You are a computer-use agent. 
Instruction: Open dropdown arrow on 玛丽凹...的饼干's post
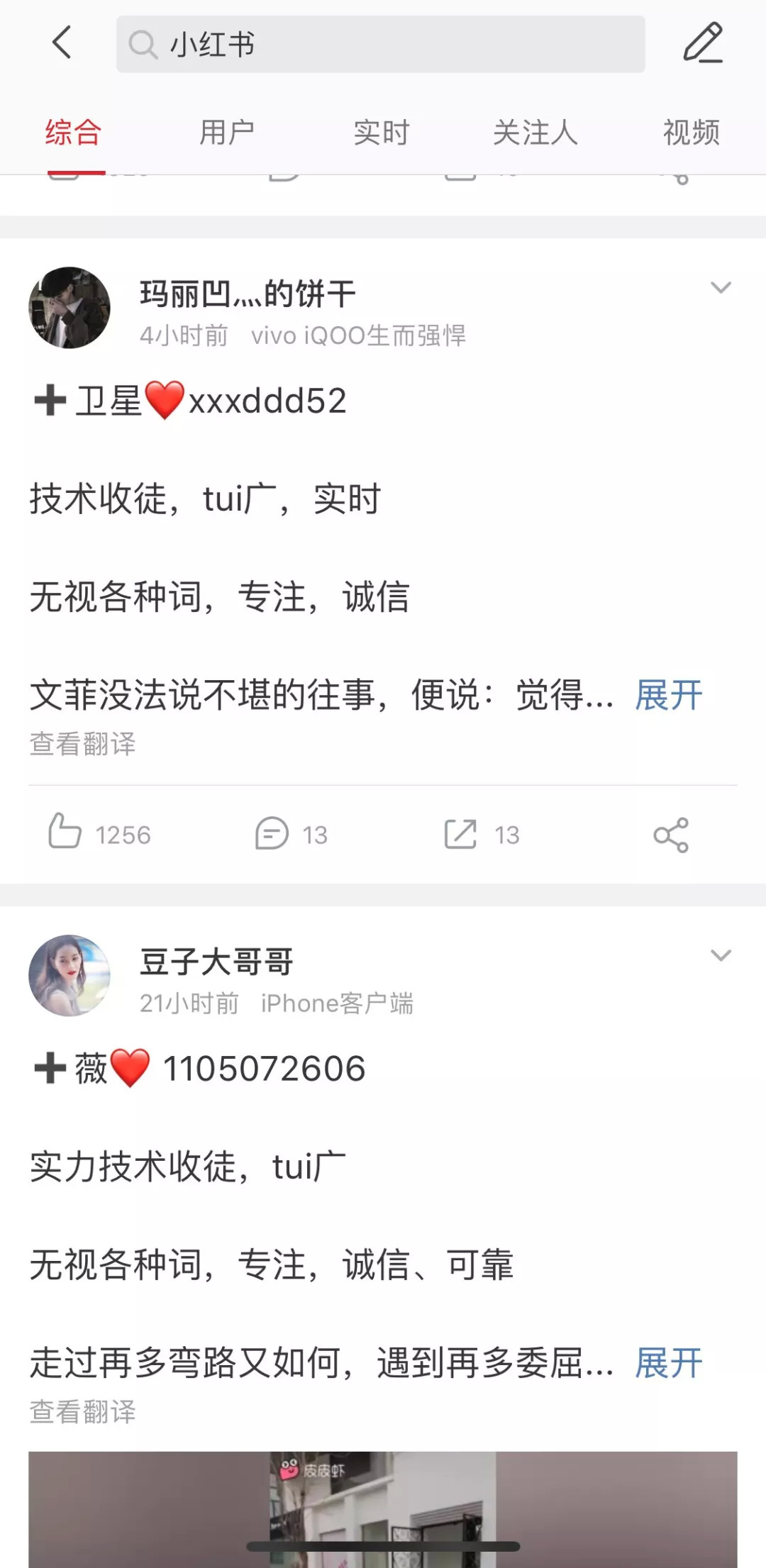click(x=721, y=288)
